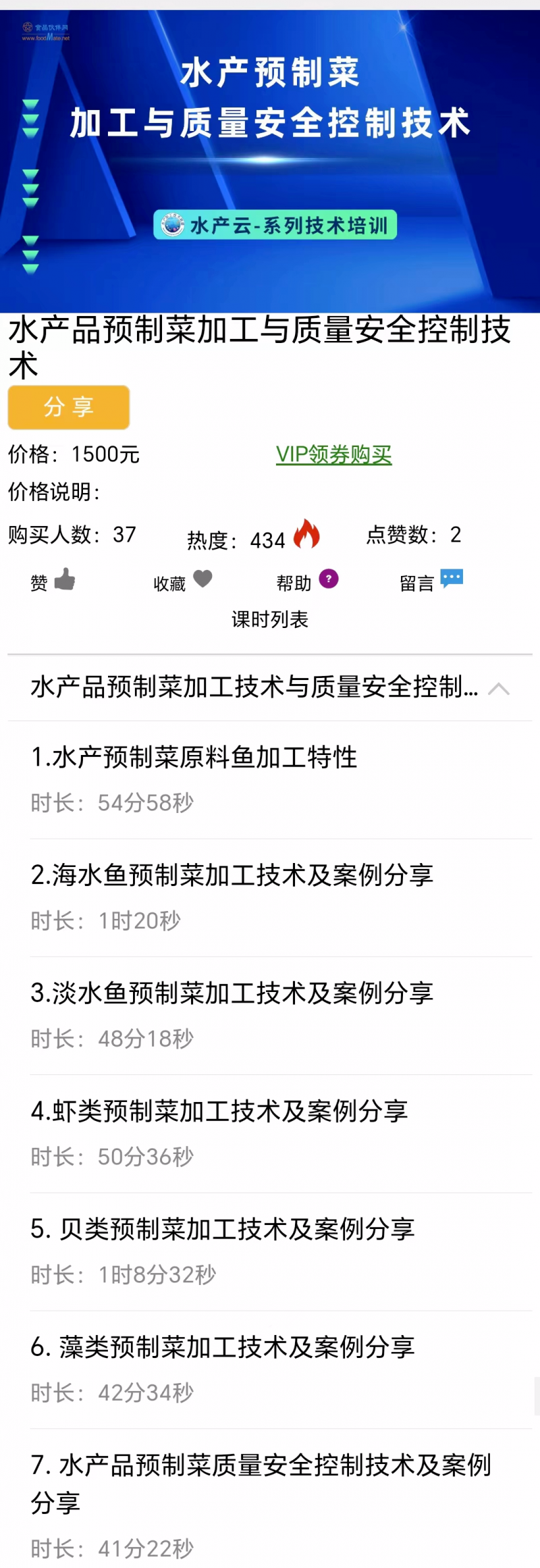
Task: Click the flame icon beside 热度 434
Action: [x=306, y=534]
